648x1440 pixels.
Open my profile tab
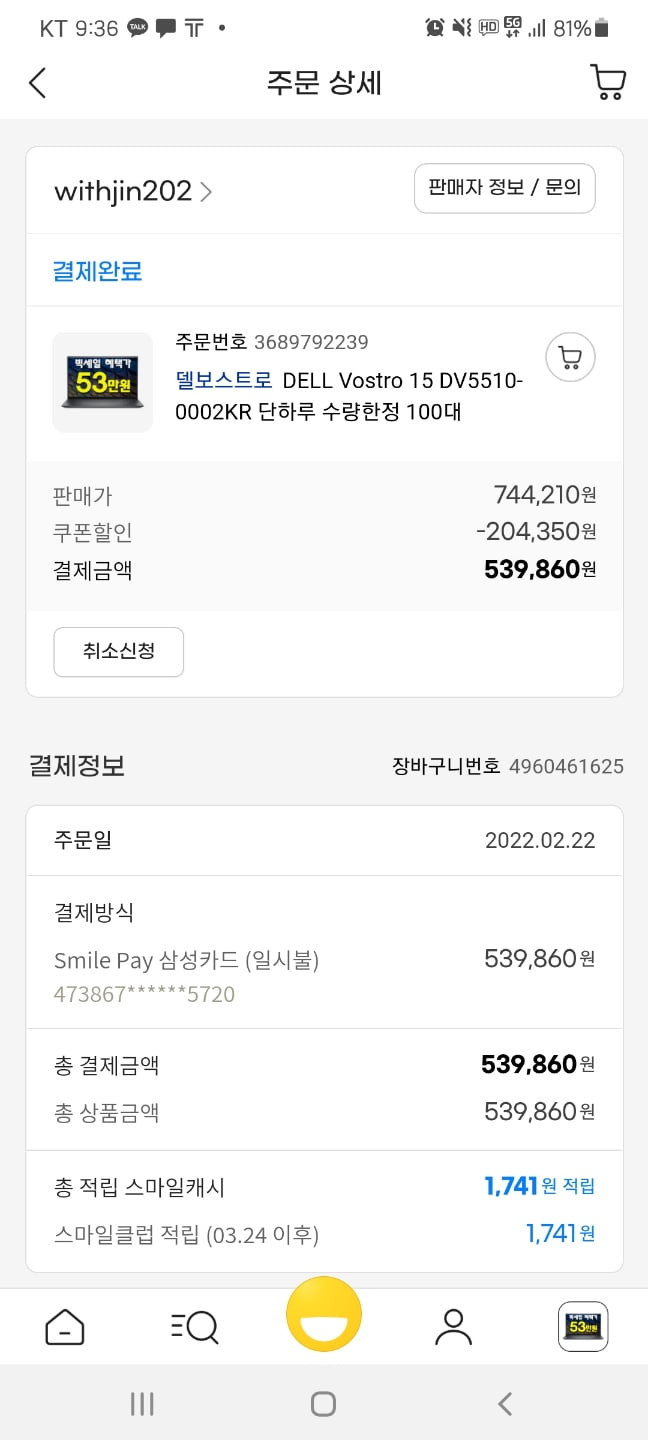[453, 1327]
